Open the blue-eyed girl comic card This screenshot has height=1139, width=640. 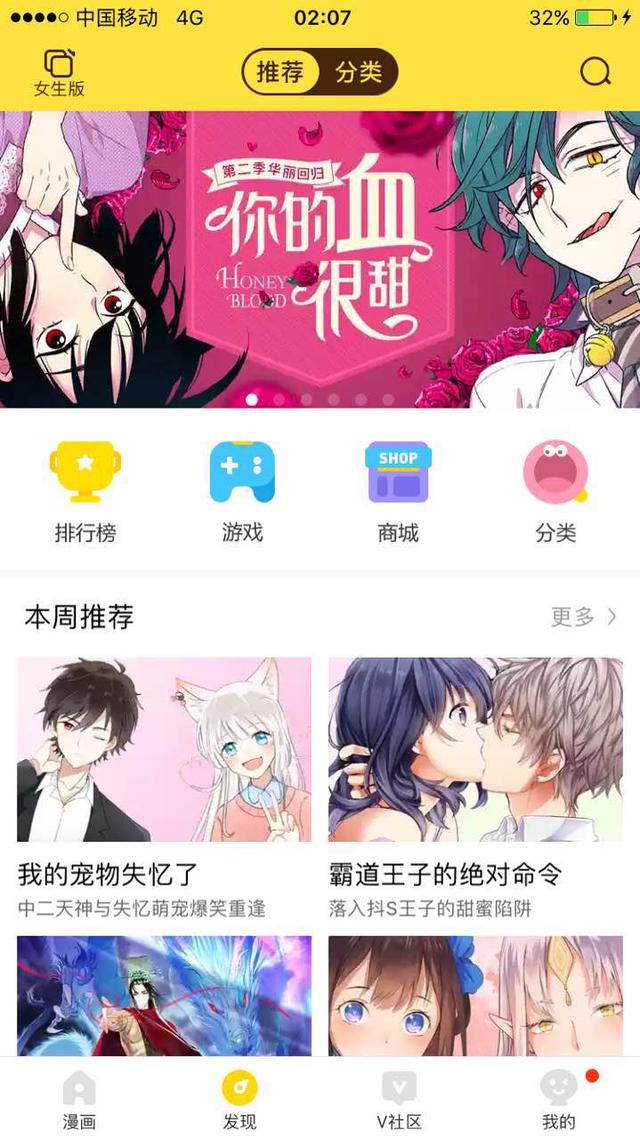coord(475,995)
